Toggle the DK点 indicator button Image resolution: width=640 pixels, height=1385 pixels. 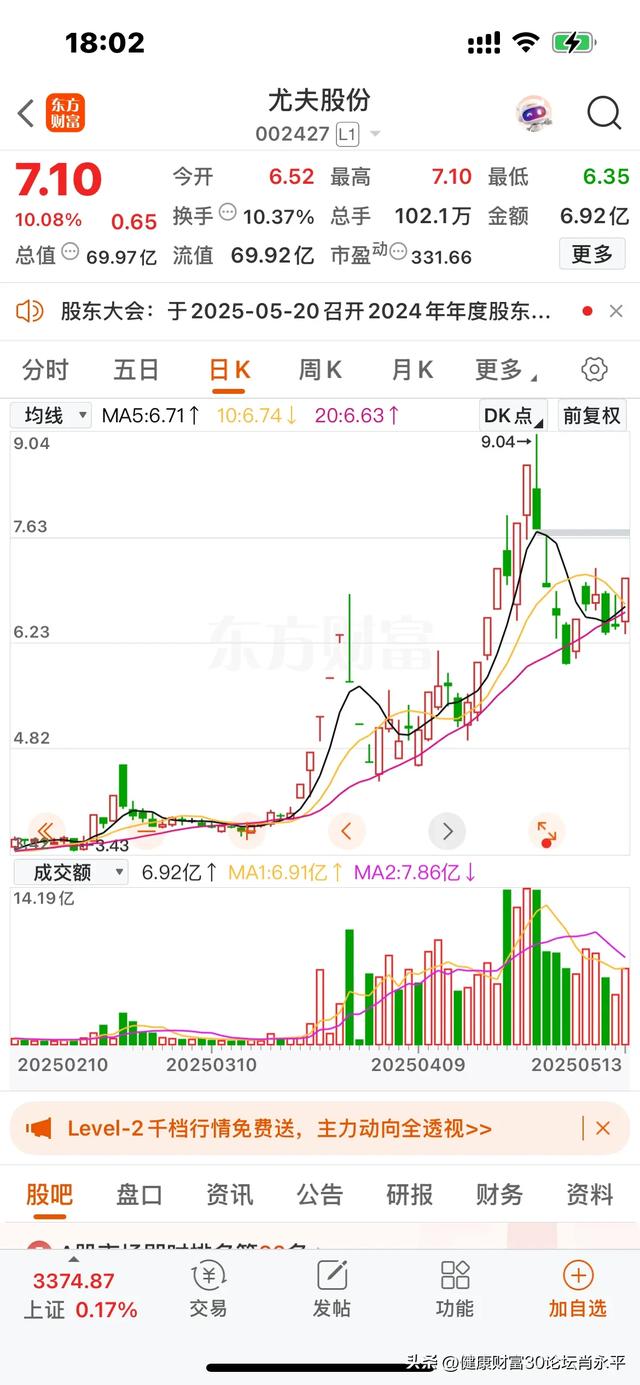(x=513, y=415)
